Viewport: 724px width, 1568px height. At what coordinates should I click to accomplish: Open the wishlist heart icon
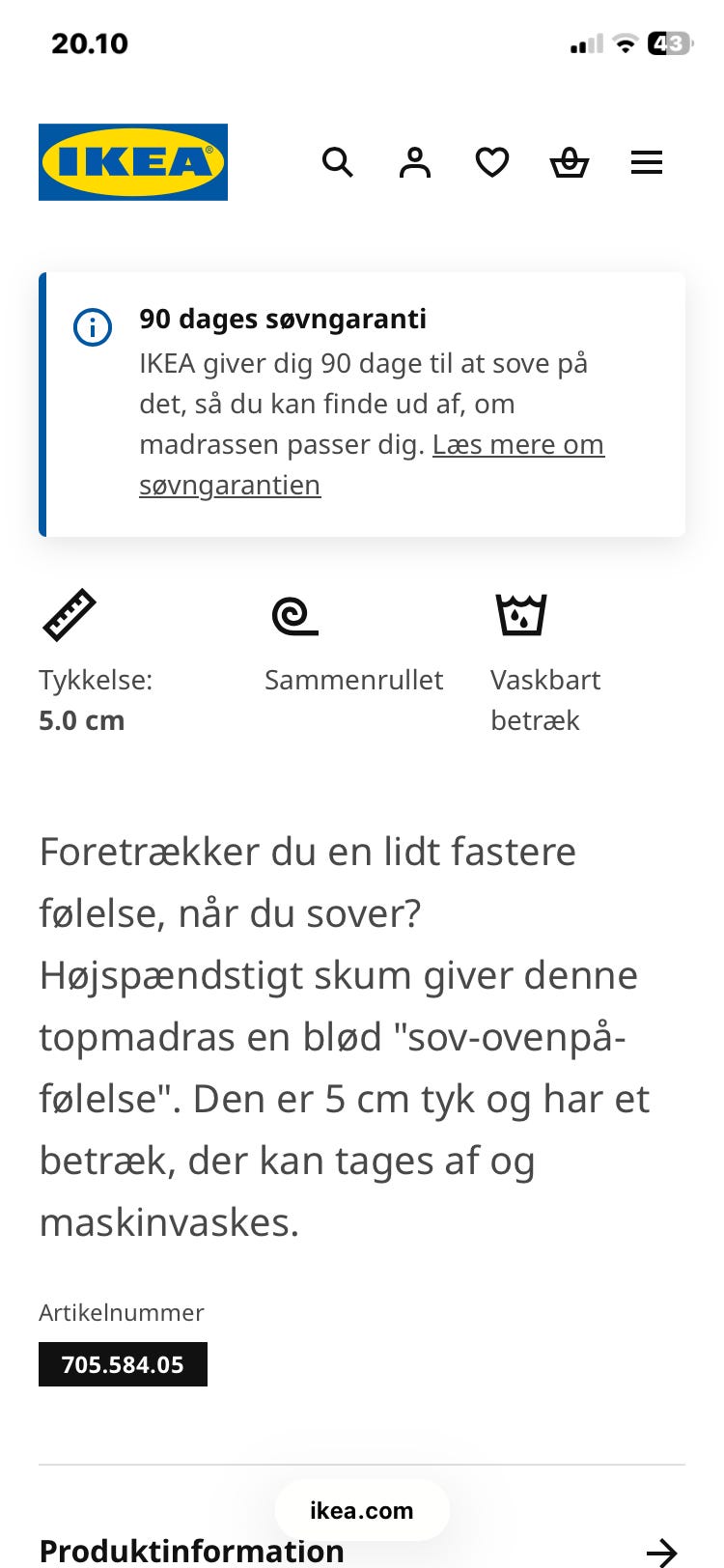(x=492, y=162)
